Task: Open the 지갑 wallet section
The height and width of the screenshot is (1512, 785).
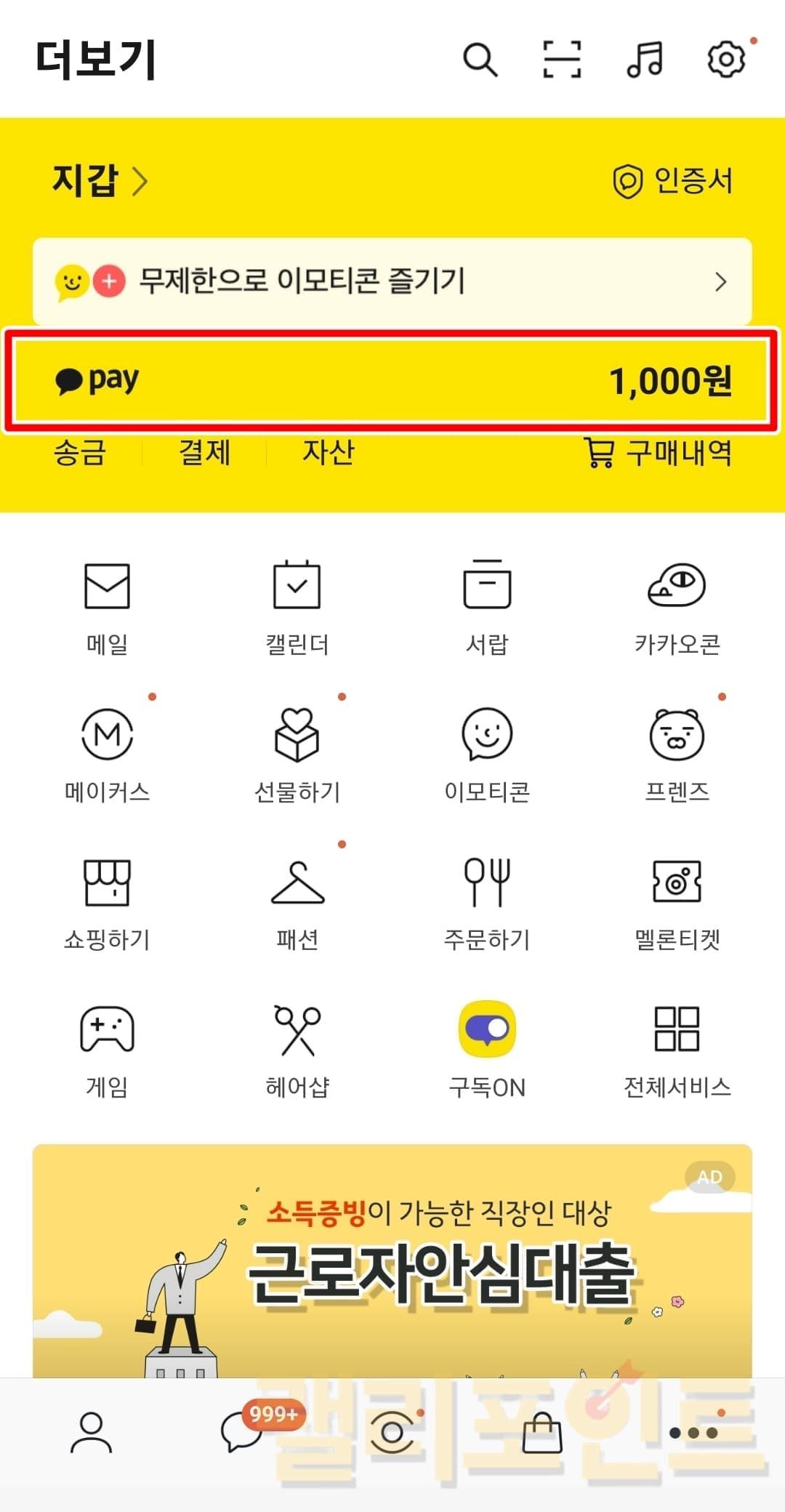Action: 100,180
